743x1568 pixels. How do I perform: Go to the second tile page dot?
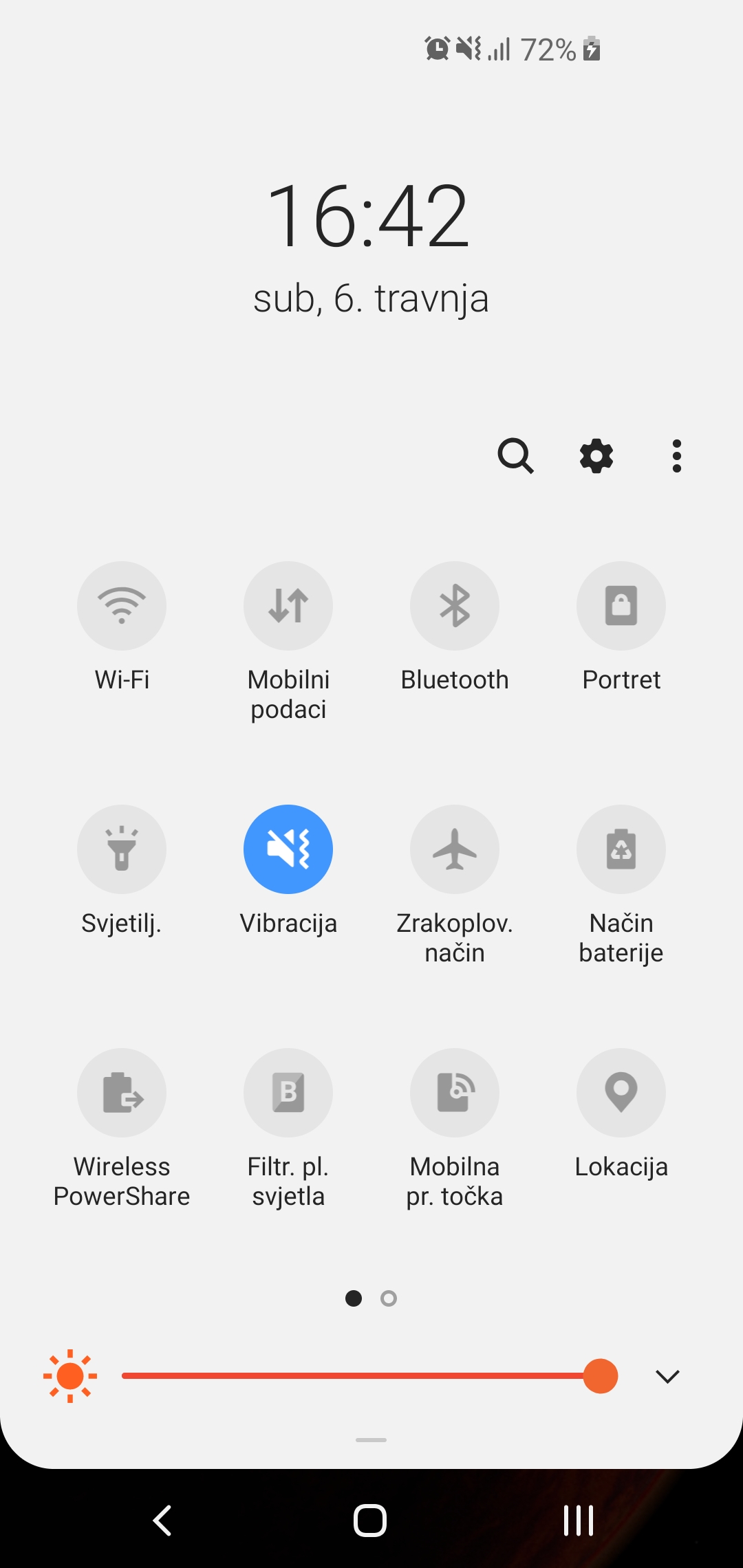(x=389, y=1298)
